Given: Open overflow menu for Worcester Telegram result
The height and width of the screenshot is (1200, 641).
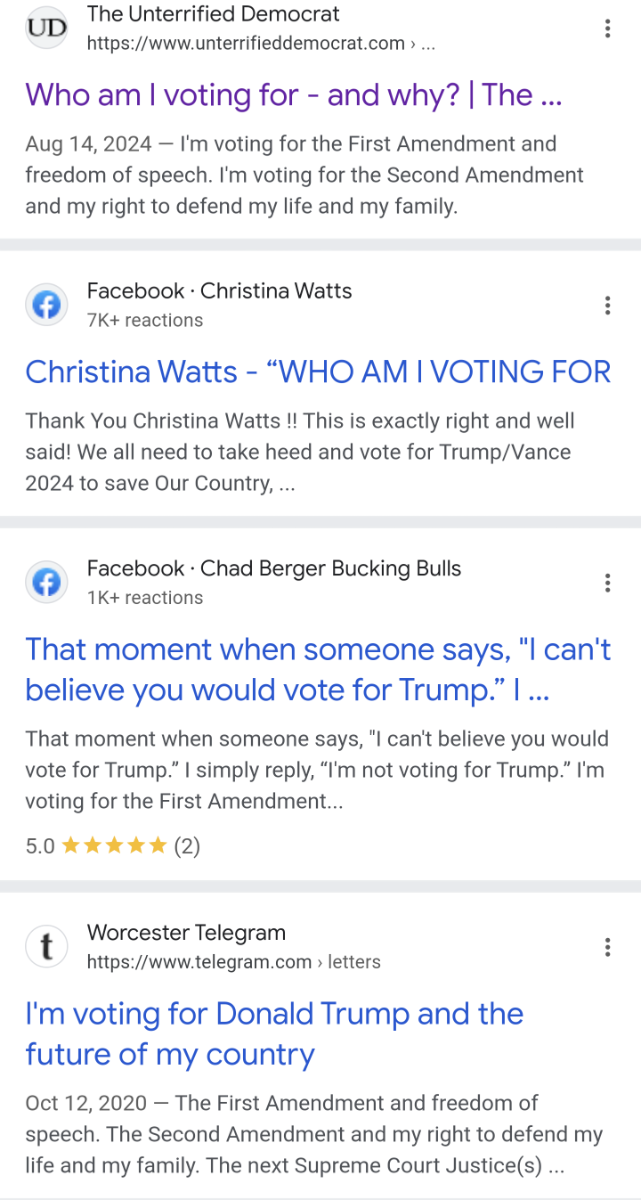Looking at the screenshot, I should pos(607,947).
